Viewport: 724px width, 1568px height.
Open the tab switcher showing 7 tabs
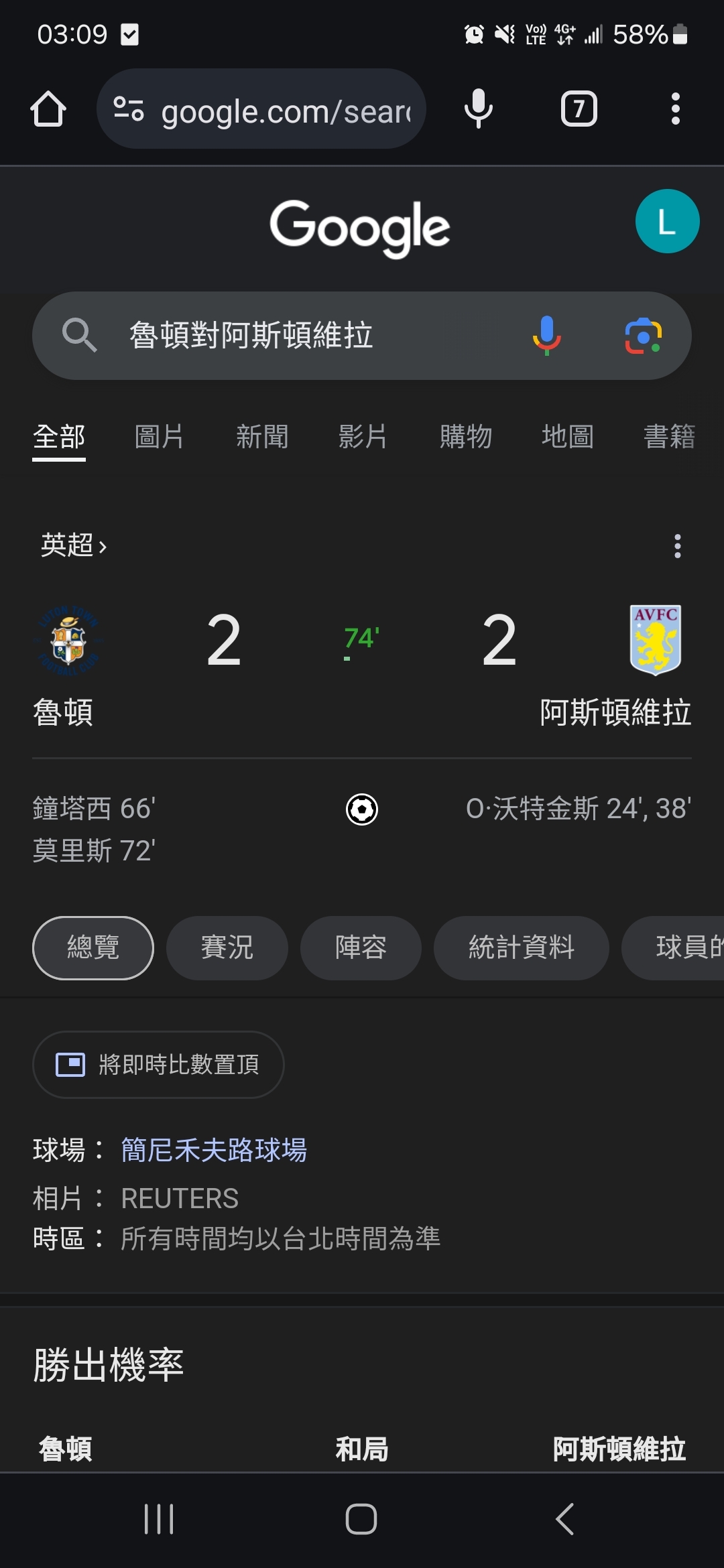[x=579, y=109]
